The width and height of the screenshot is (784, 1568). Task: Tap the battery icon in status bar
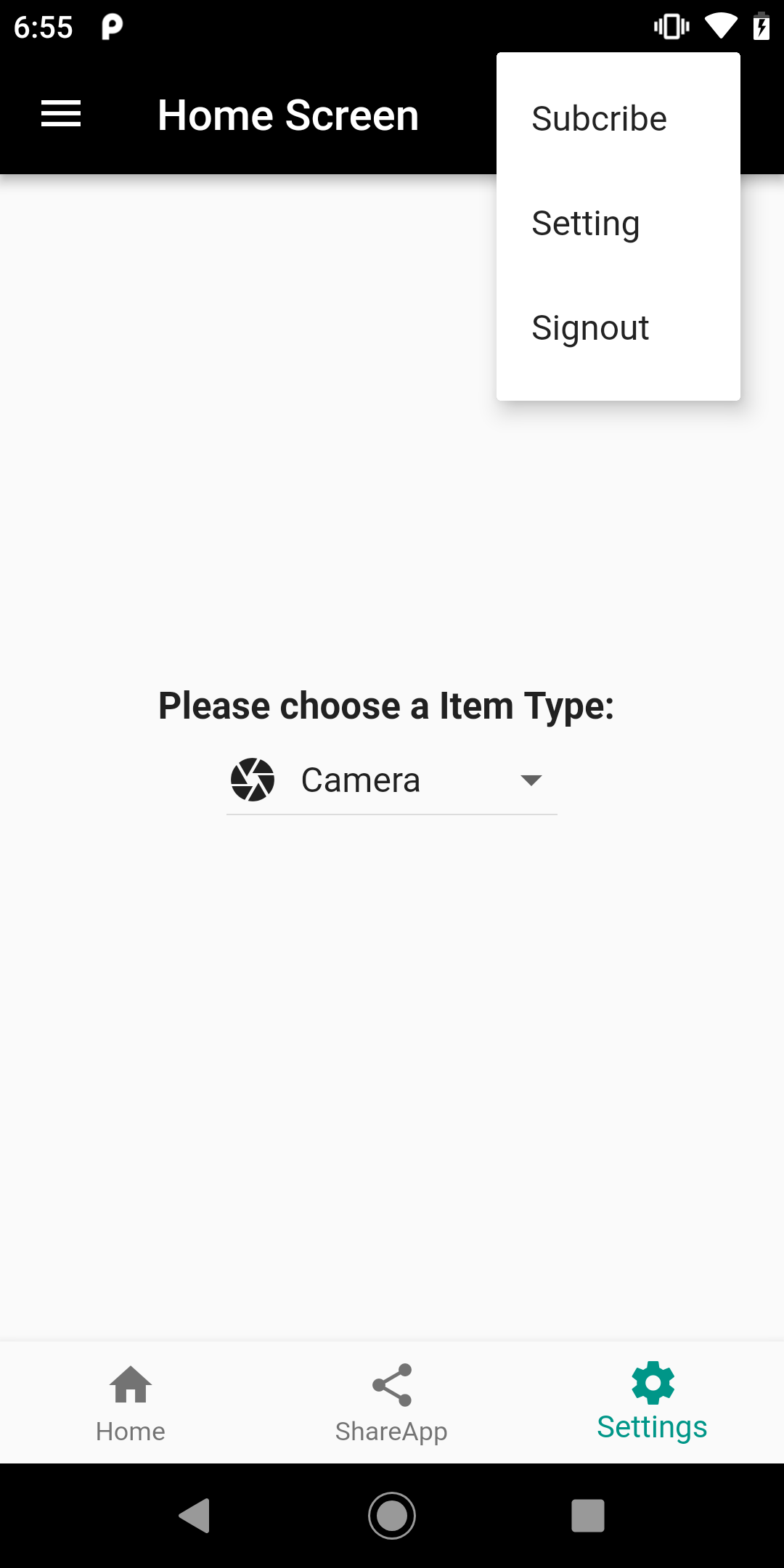pos(761,26)
